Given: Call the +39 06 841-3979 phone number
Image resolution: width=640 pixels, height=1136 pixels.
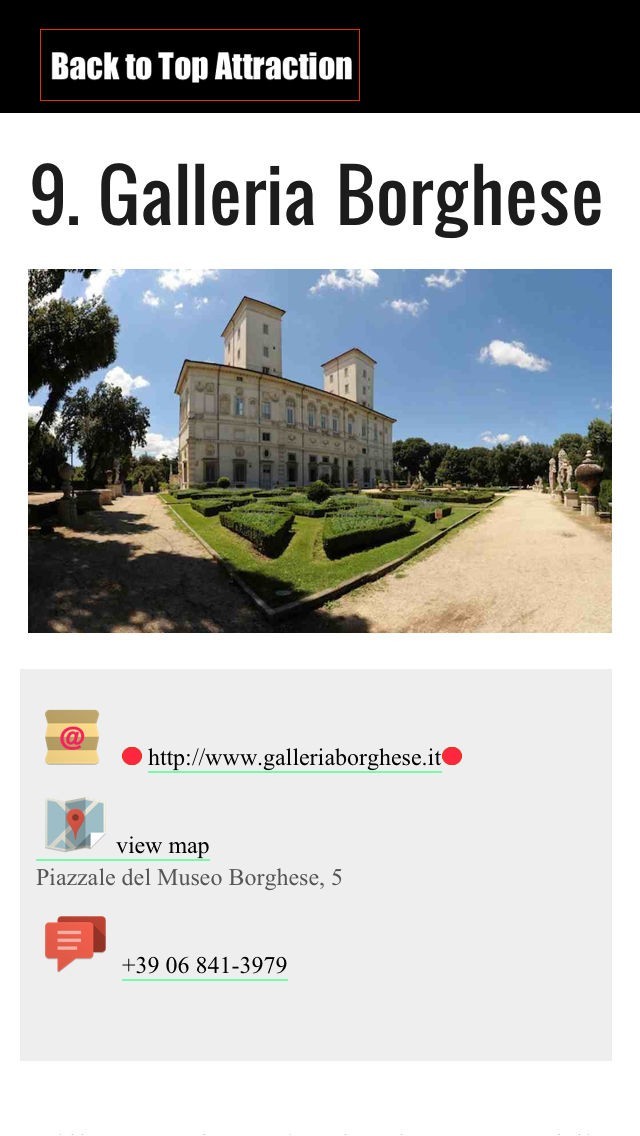Looking at the screenshot, I should tap(204, 965).
